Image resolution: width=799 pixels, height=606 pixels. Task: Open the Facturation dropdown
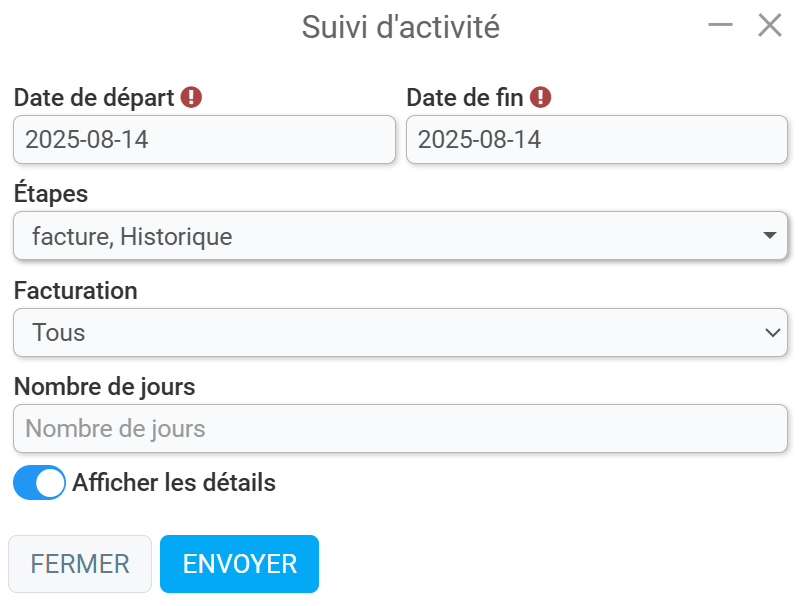coord(400,332)
